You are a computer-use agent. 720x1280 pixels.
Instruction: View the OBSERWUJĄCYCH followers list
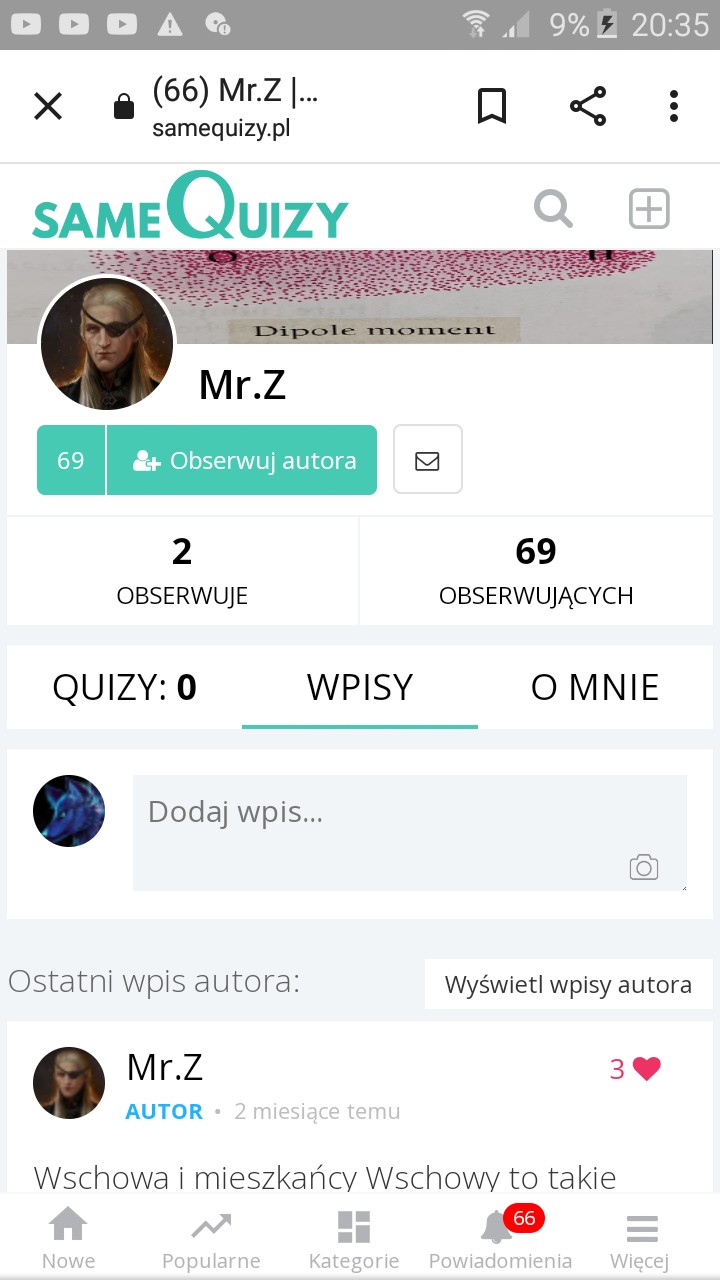tap(536, 571)
